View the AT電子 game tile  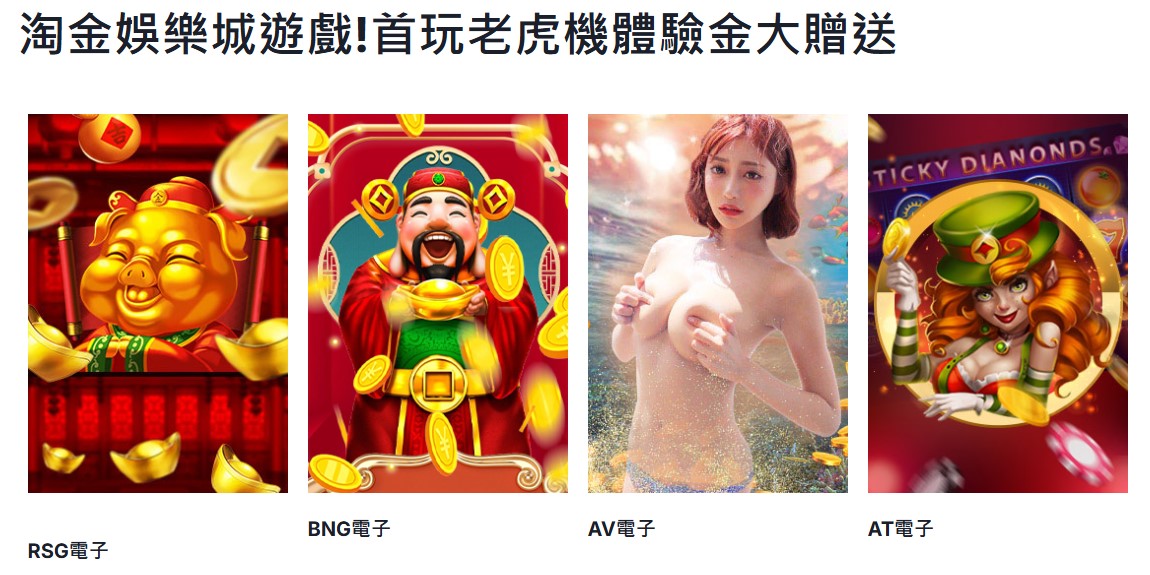pyautogui.click(x=998, y=303)
